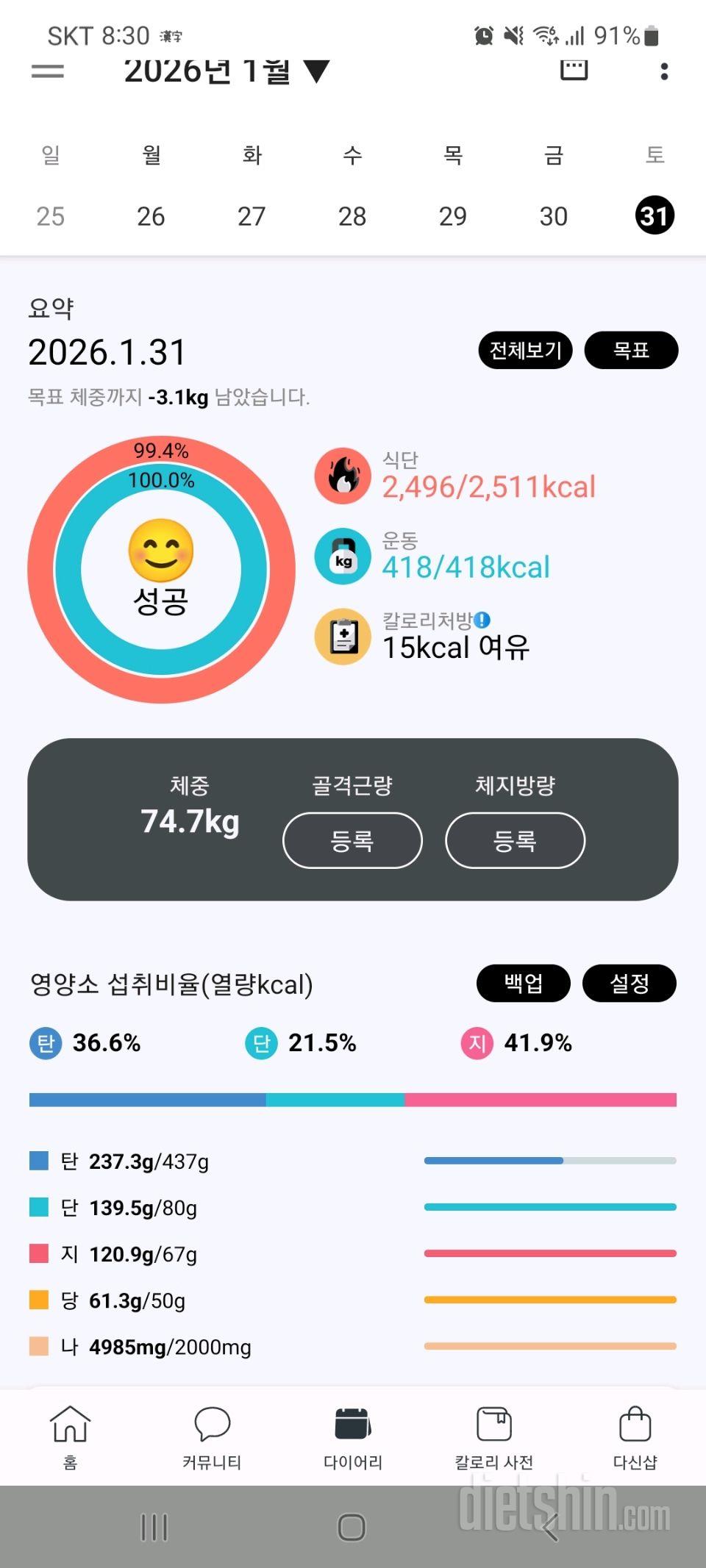Open the 커뮤니티 speech bubble icon
Screen dimensions: 706x1568
[x=213, y=1425]
